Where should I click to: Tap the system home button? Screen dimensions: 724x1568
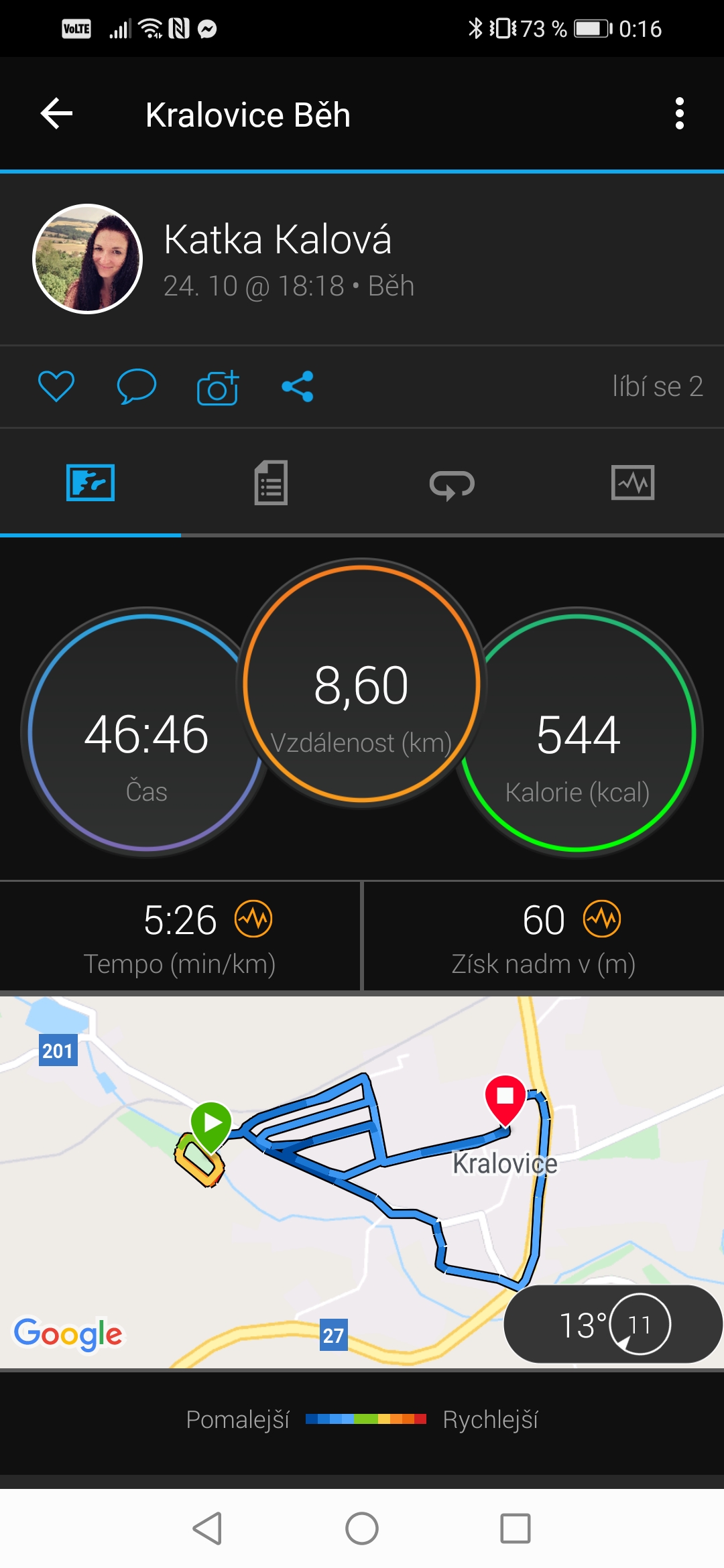pyautogui.click(x=362, y=1528)
